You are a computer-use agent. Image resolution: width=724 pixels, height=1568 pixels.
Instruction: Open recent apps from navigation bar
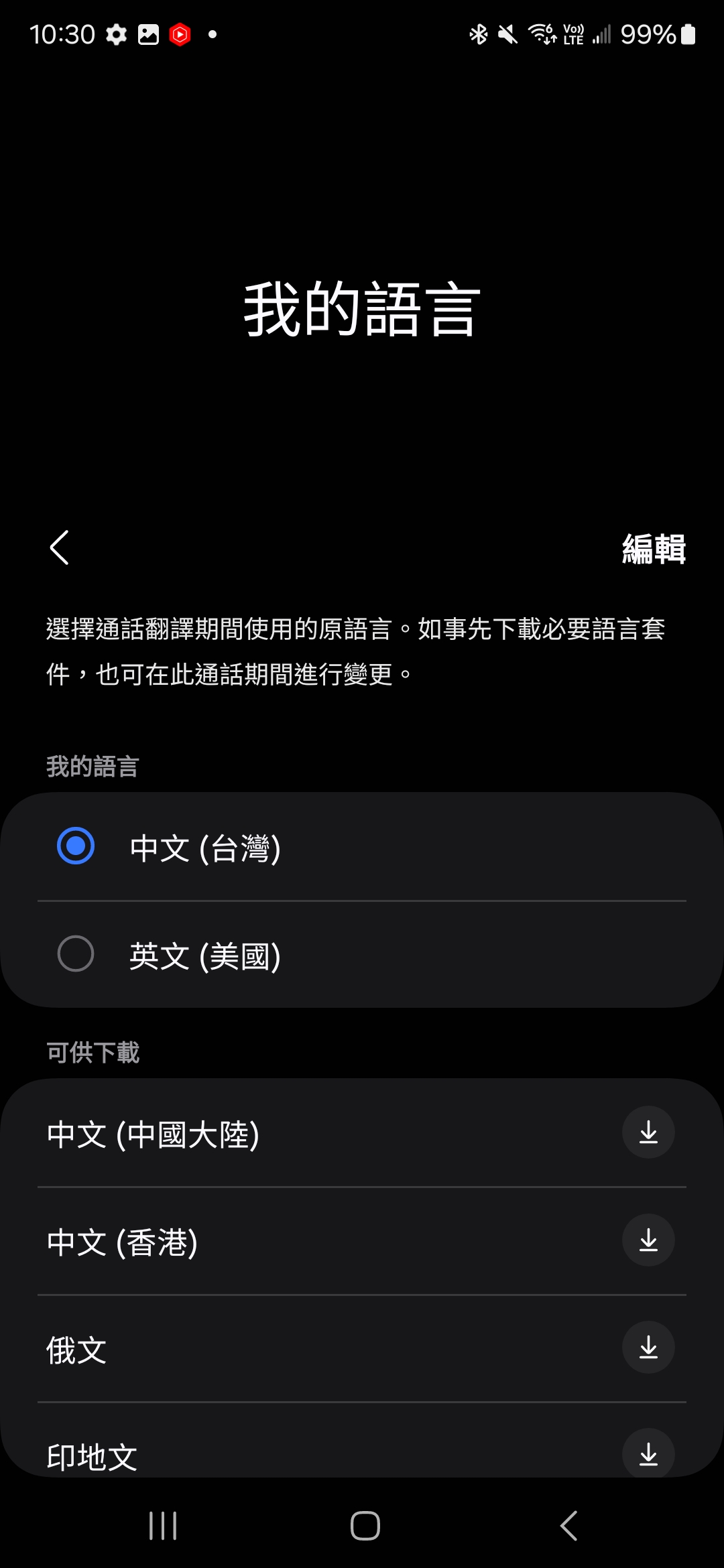tap(163, 1526)
